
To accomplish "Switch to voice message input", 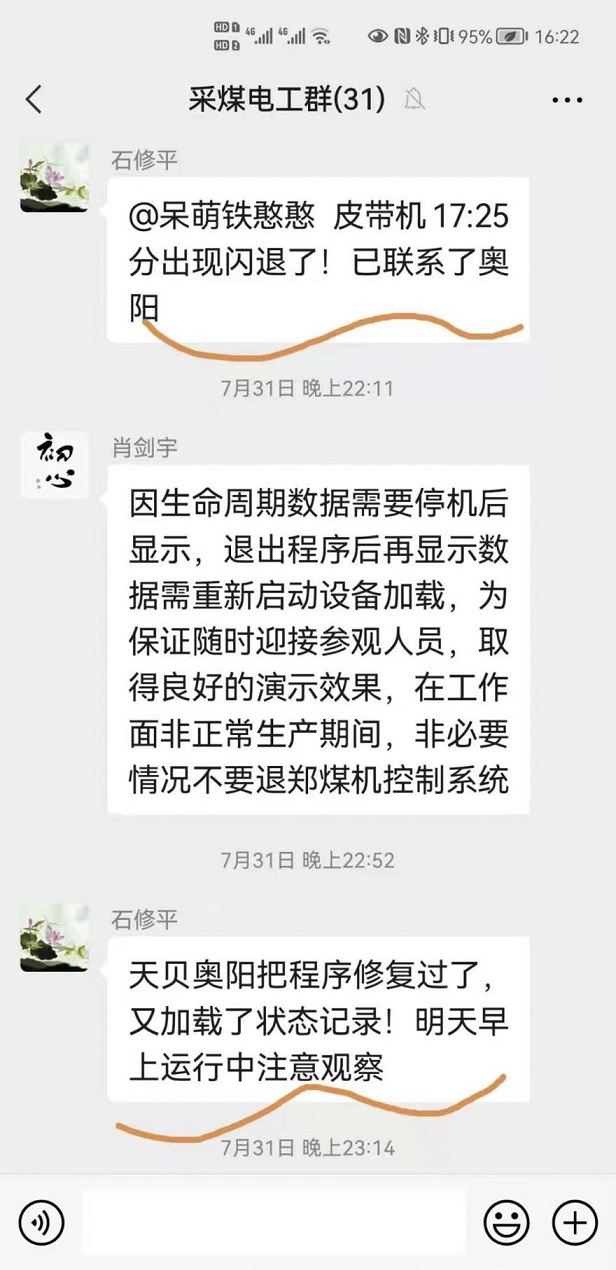I will pos(41,1221).
